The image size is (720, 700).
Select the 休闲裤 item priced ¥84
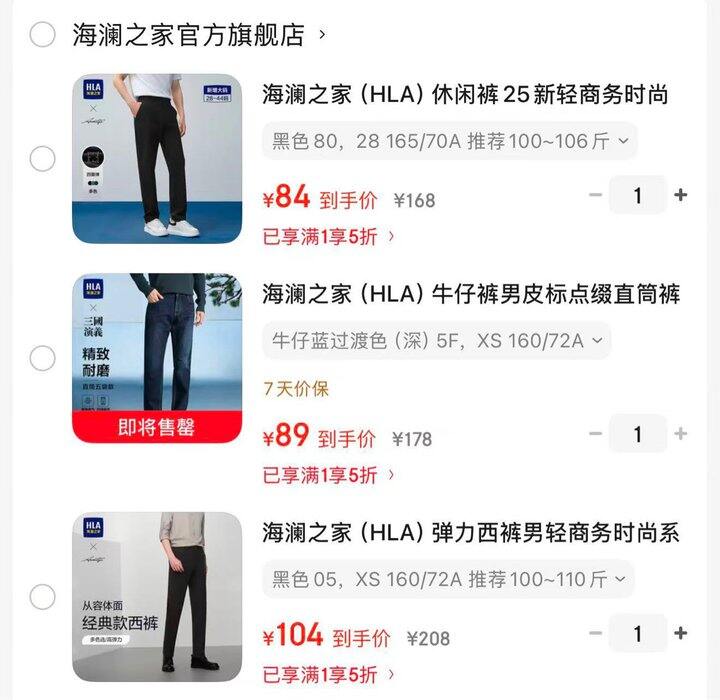coord(42,158)
